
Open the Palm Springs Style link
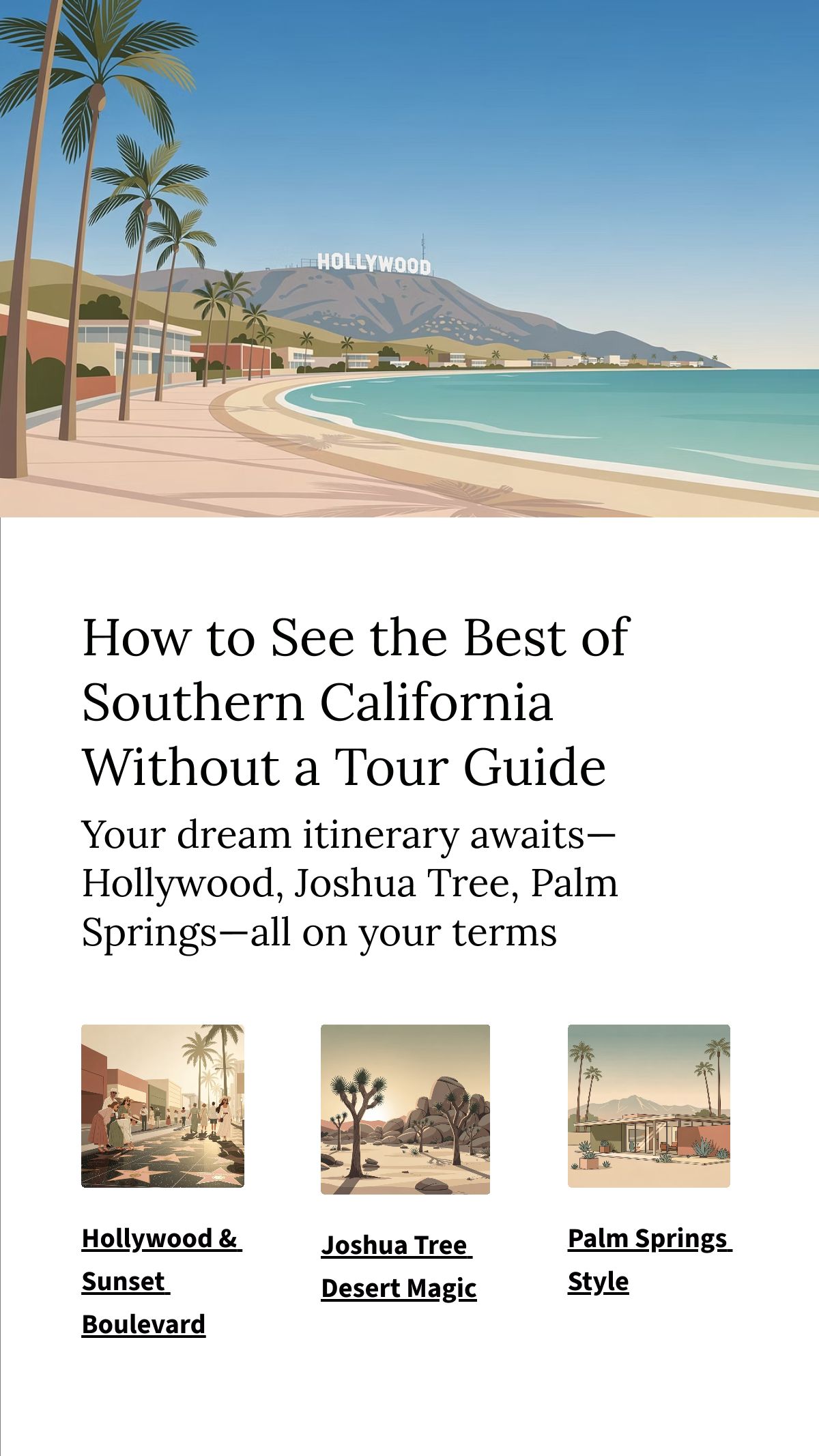(x=648, y=1259)
